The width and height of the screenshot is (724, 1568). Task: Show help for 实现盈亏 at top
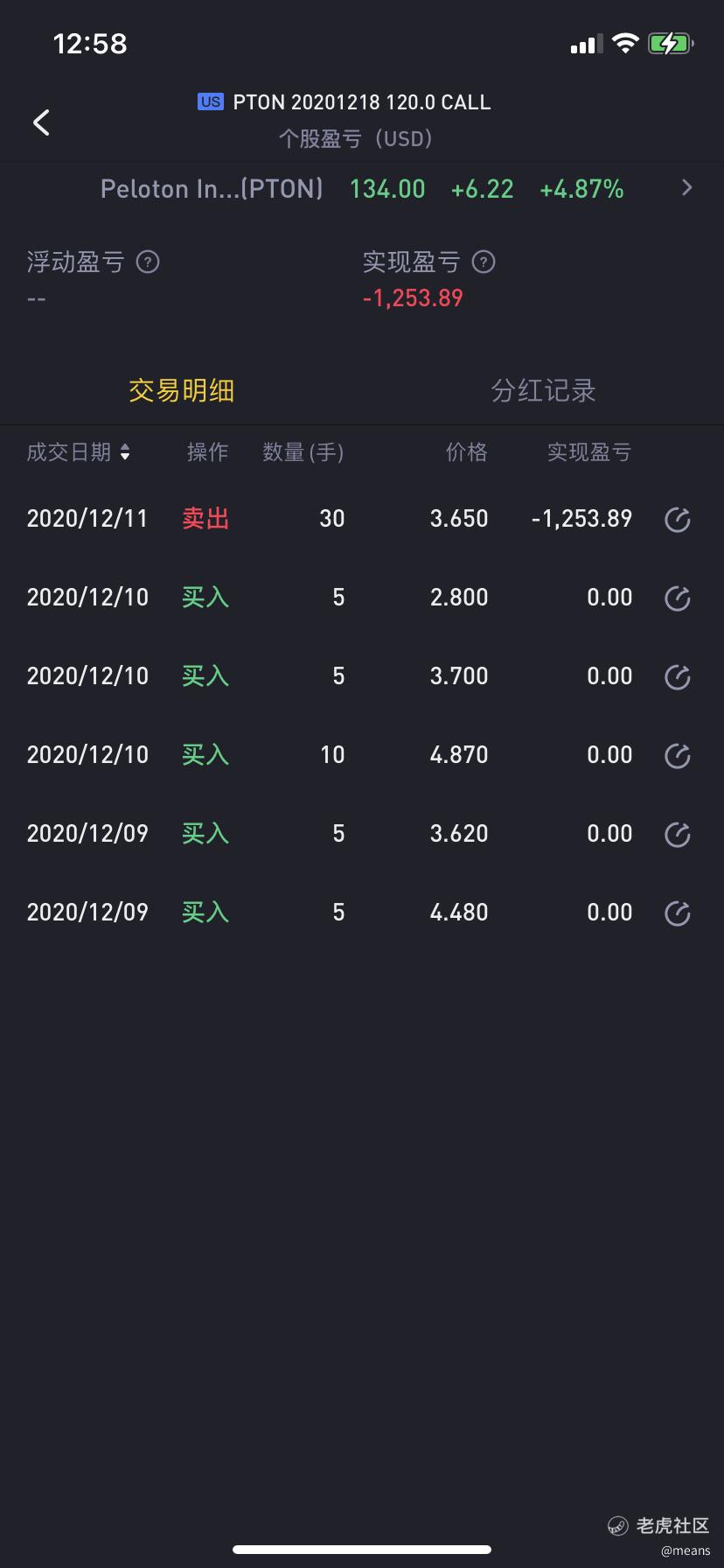[x=484, y=262]
